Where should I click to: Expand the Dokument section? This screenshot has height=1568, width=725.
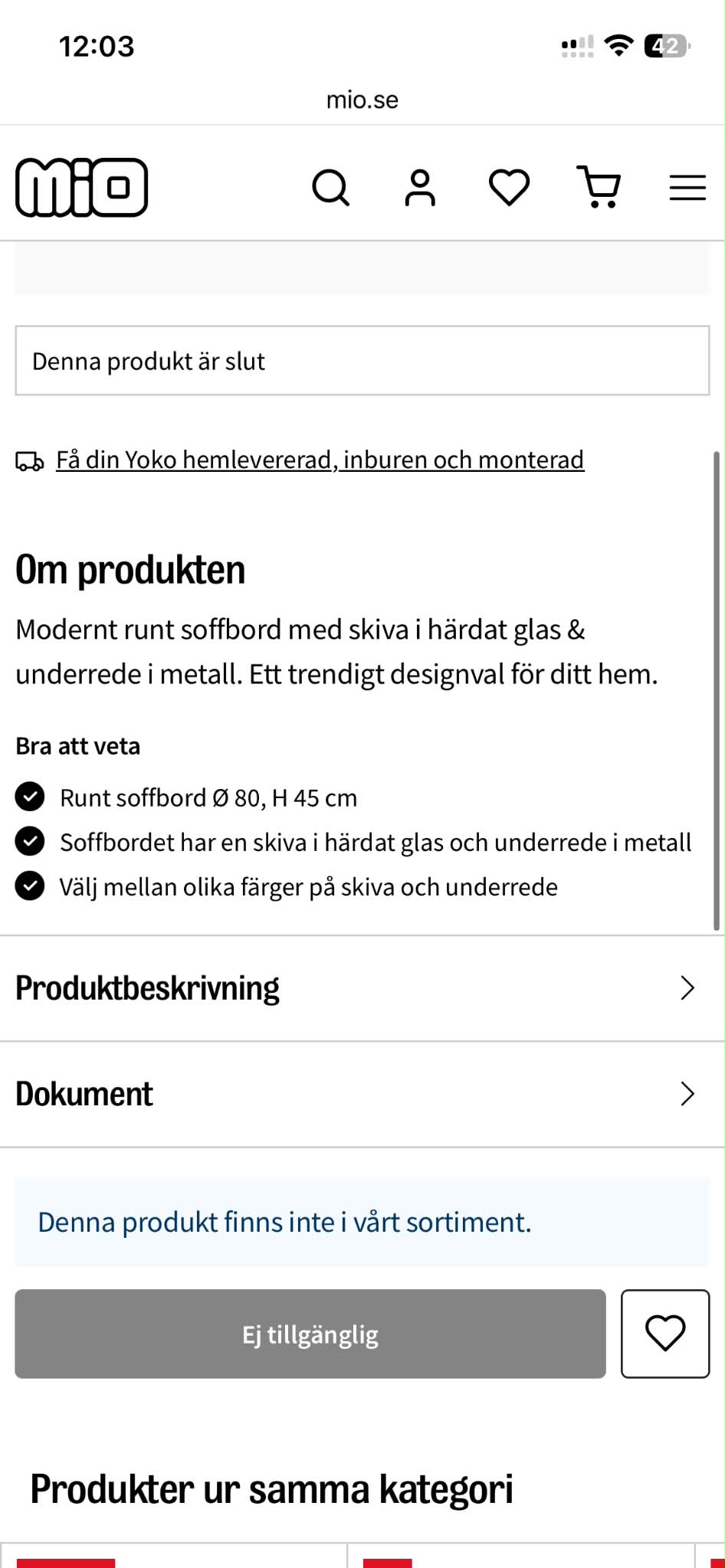[x=362, y=1094]
